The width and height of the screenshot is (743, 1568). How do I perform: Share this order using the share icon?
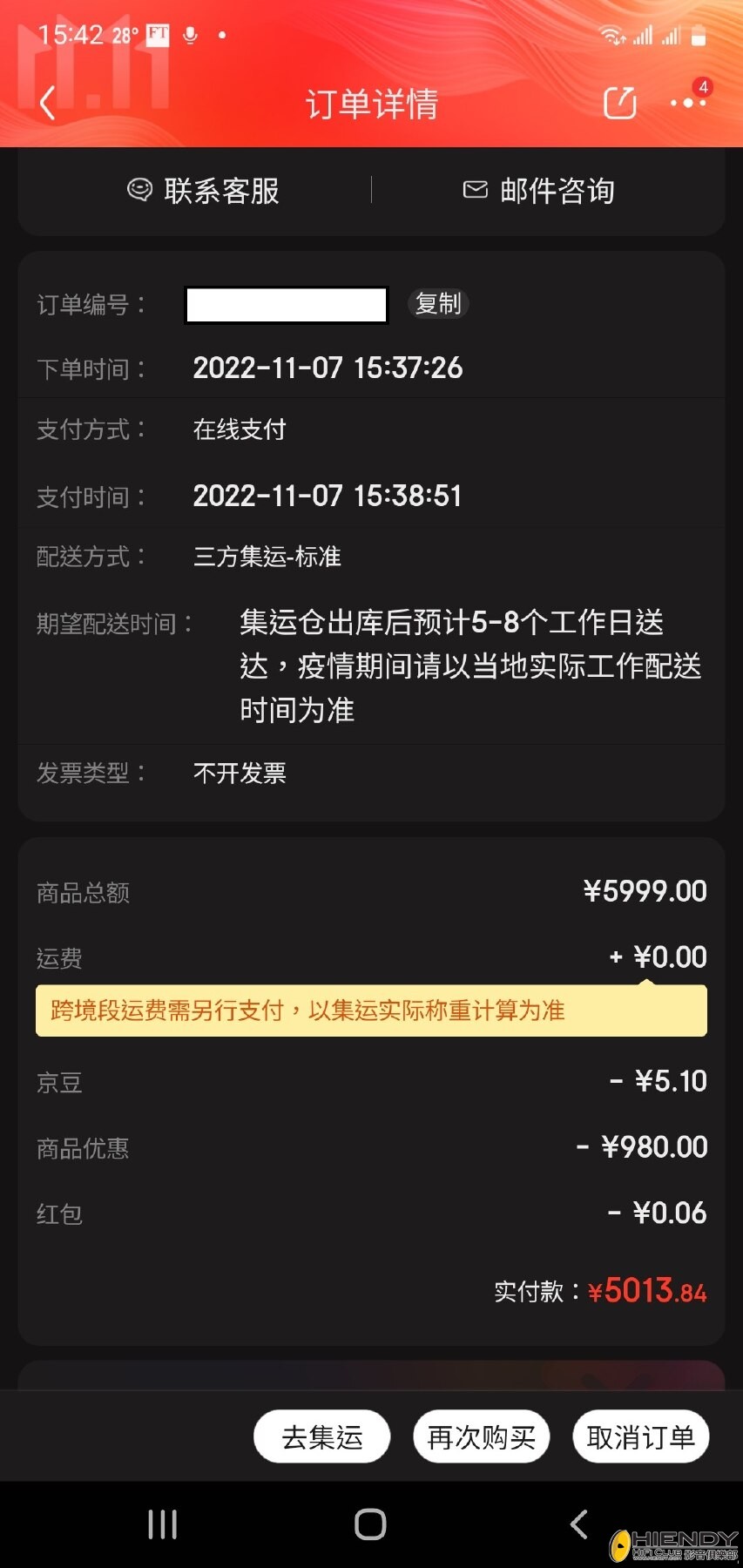(x=619, y=103)
